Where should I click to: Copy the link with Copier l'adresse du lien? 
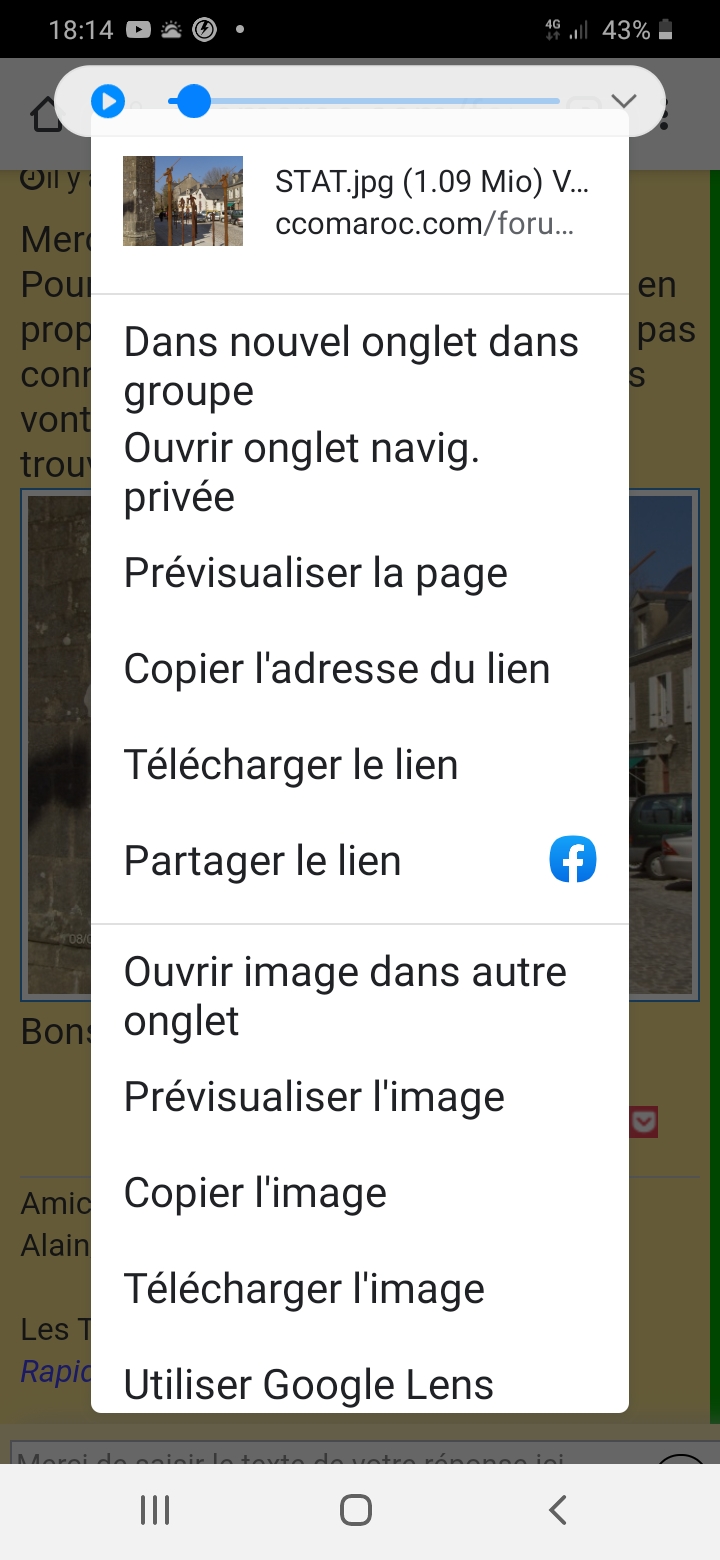pos(360,669)
